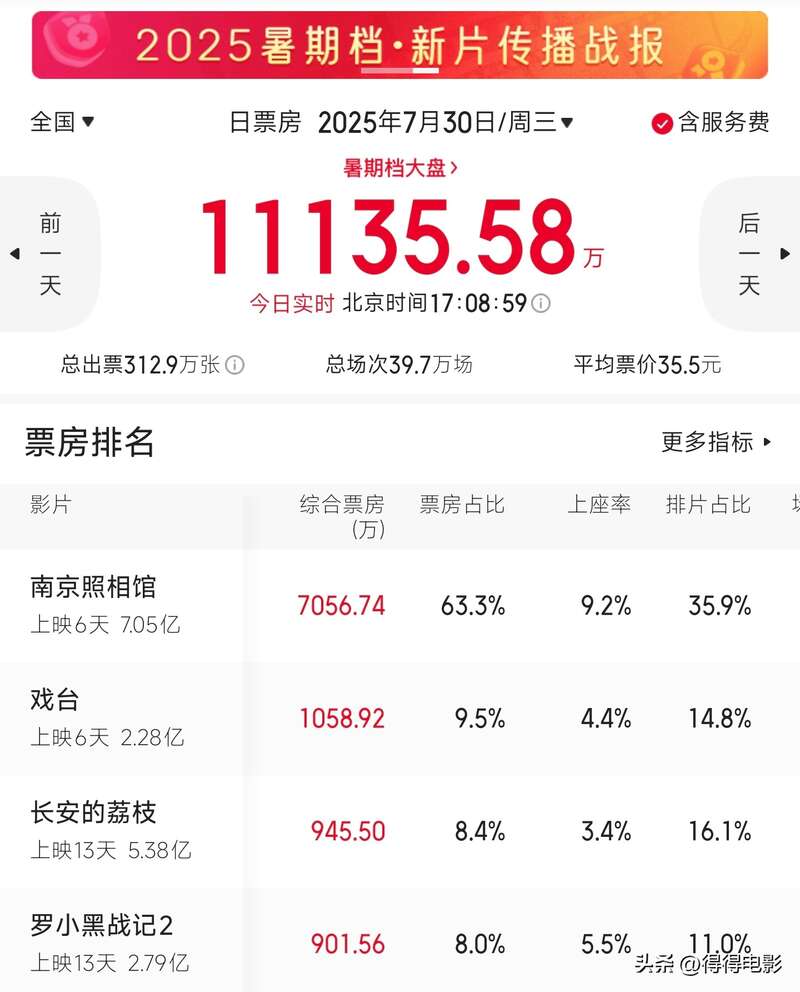
Task: Go to 后一天 box office
Action: pyautogui.click(x=752, y=254)
